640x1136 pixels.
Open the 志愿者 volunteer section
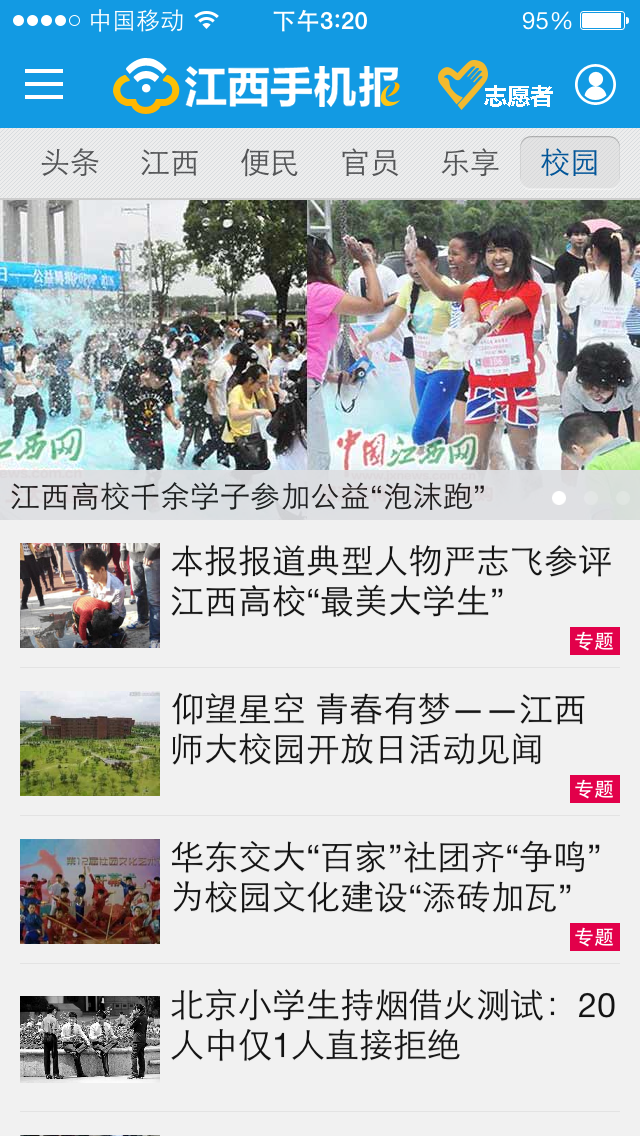pos(496,86)
